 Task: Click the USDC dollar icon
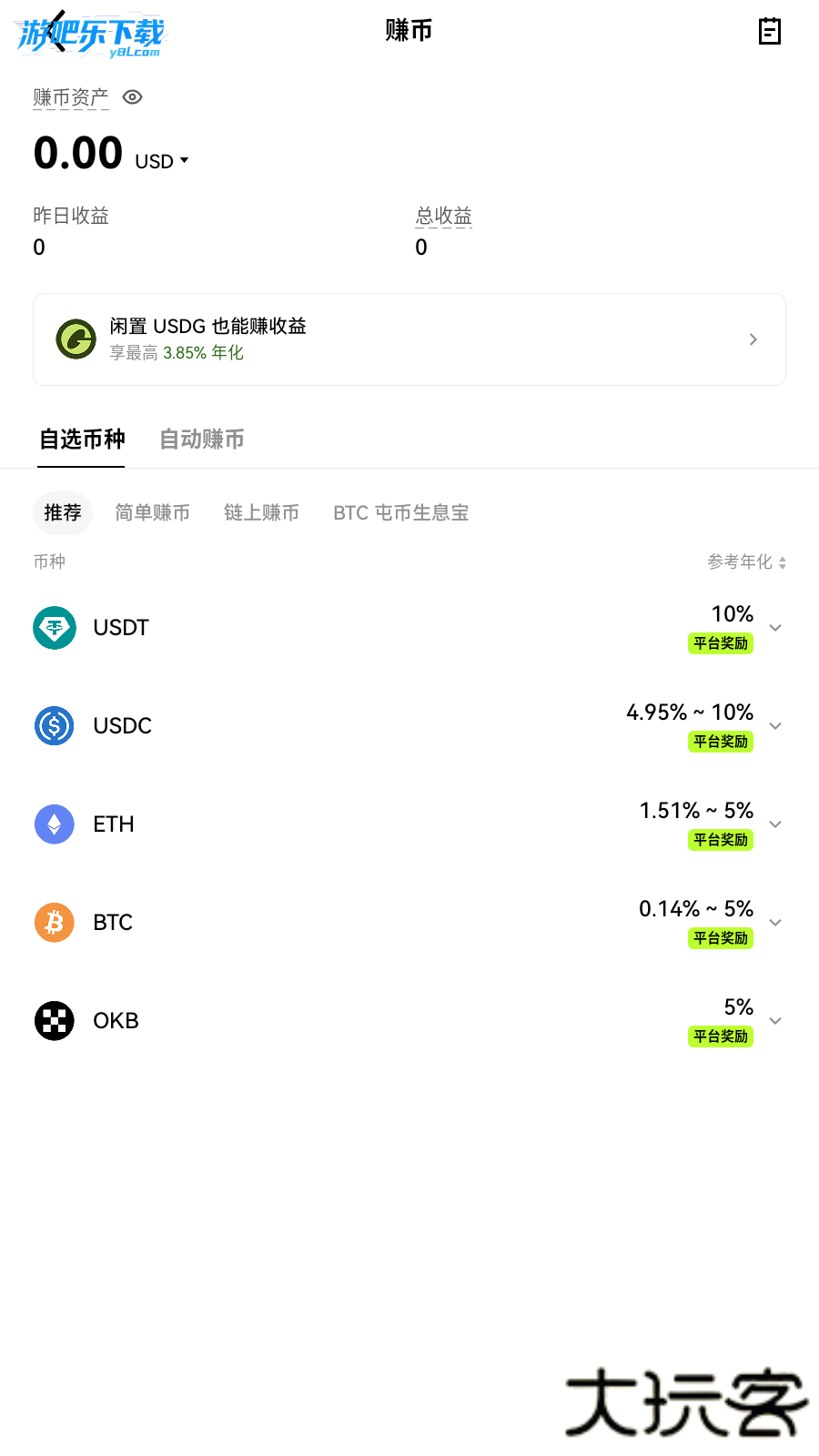pyautogui.click(x=54, y=725)
